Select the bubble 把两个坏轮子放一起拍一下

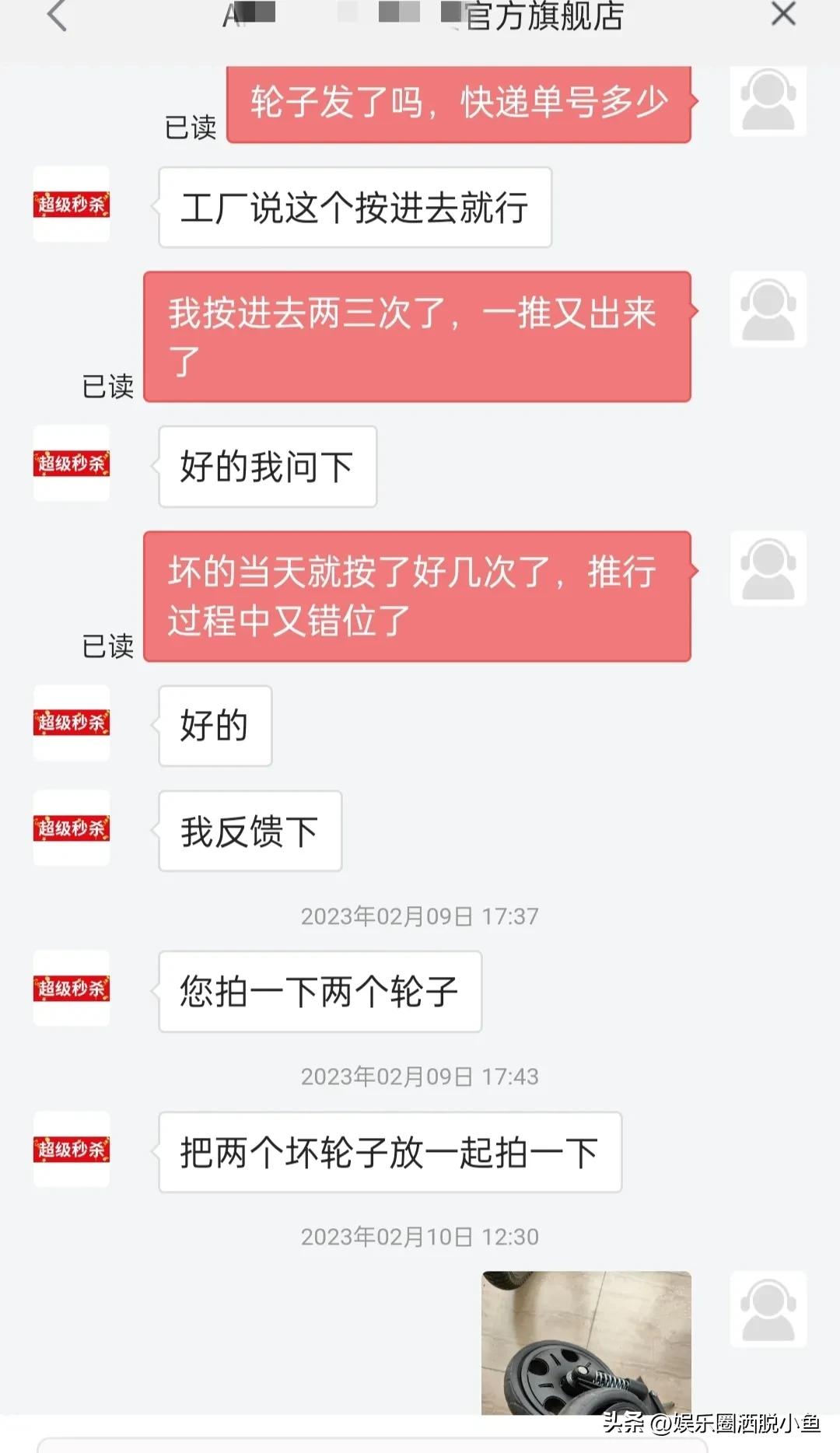pyautogui.click(x=387, y=1154)
